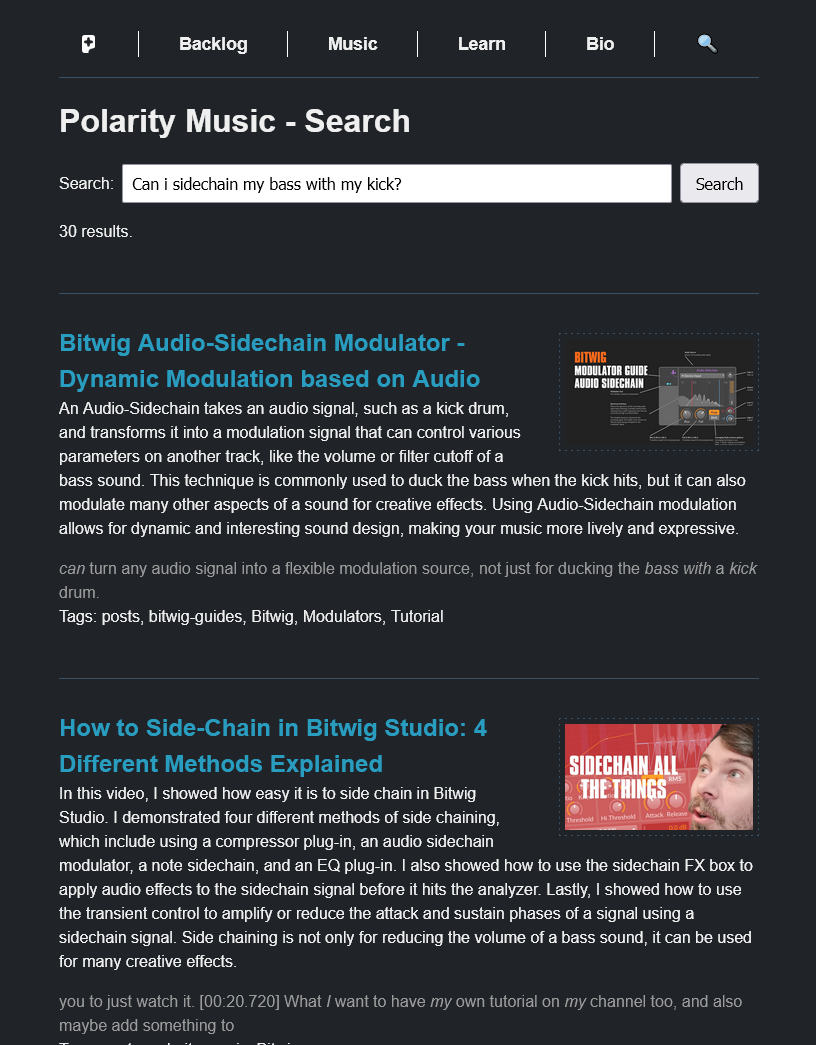Tap the Search button
The image size is (816, 1045).
pyautogui.click(x=719, y=184)
